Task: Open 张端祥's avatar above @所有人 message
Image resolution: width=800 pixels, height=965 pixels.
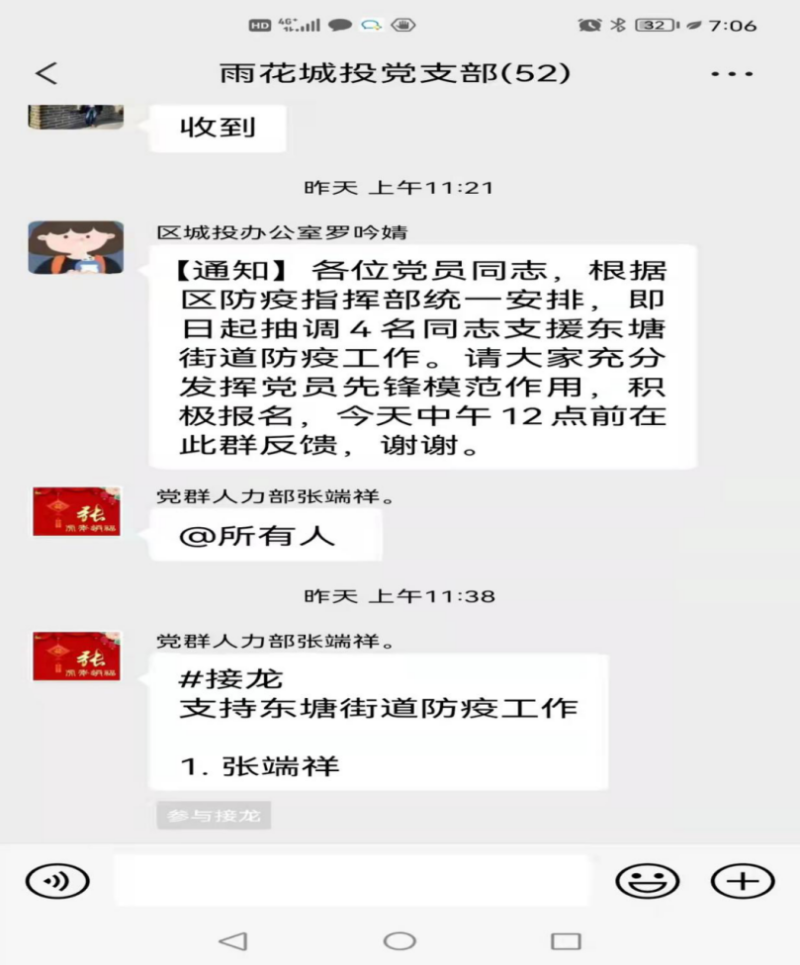Action: point(76,511)
